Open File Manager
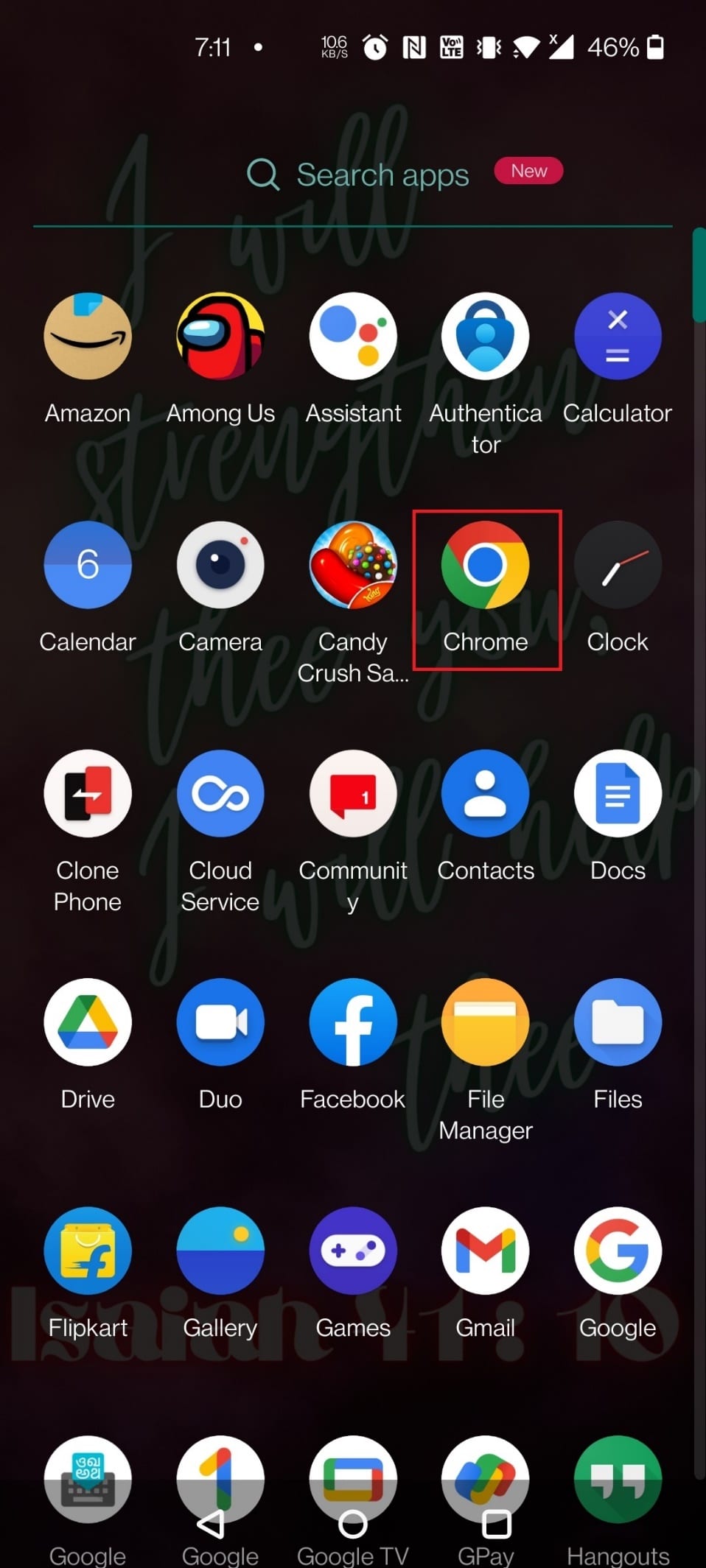Viewport: 706px width, 1568px height. (x=485, y=1022)
